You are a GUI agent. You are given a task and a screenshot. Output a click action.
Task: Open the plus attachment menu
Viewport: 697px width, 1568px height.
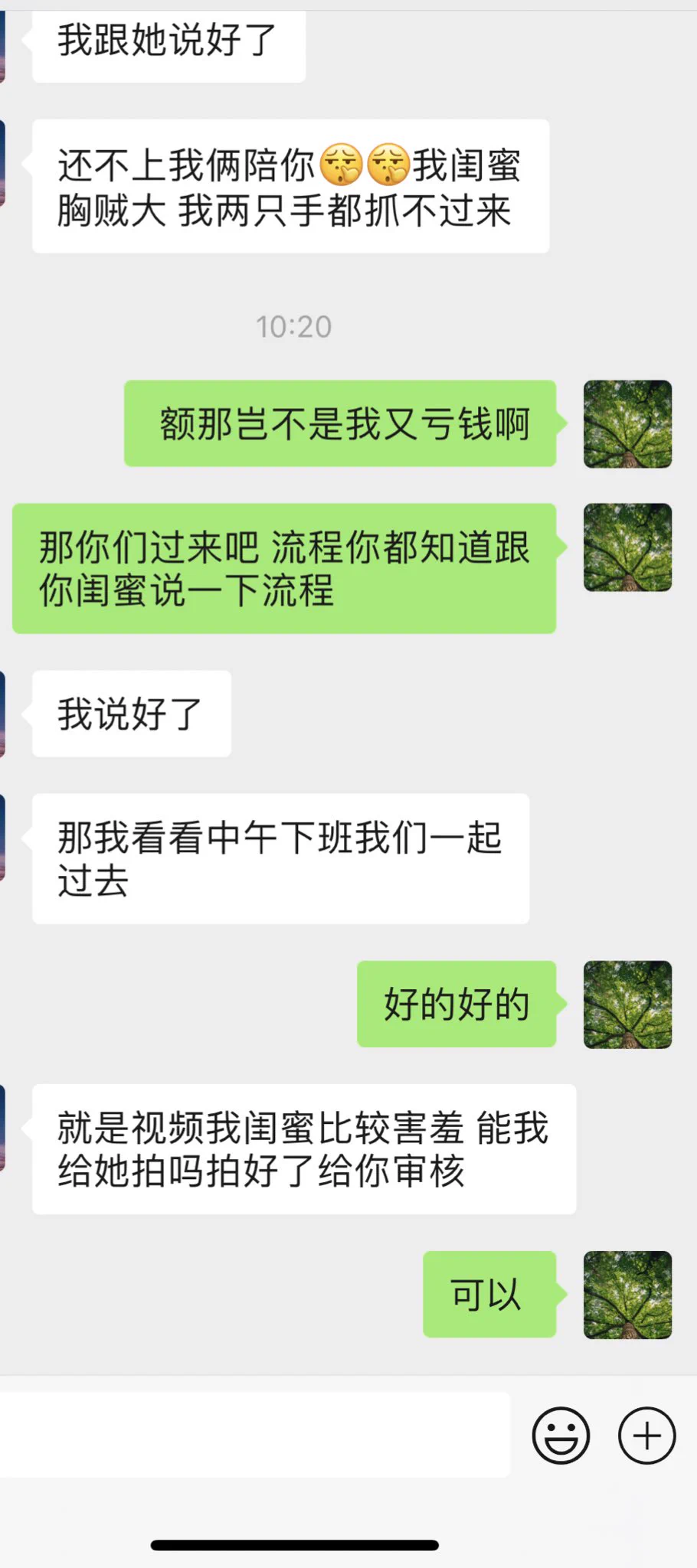(x=646, y=1436)
